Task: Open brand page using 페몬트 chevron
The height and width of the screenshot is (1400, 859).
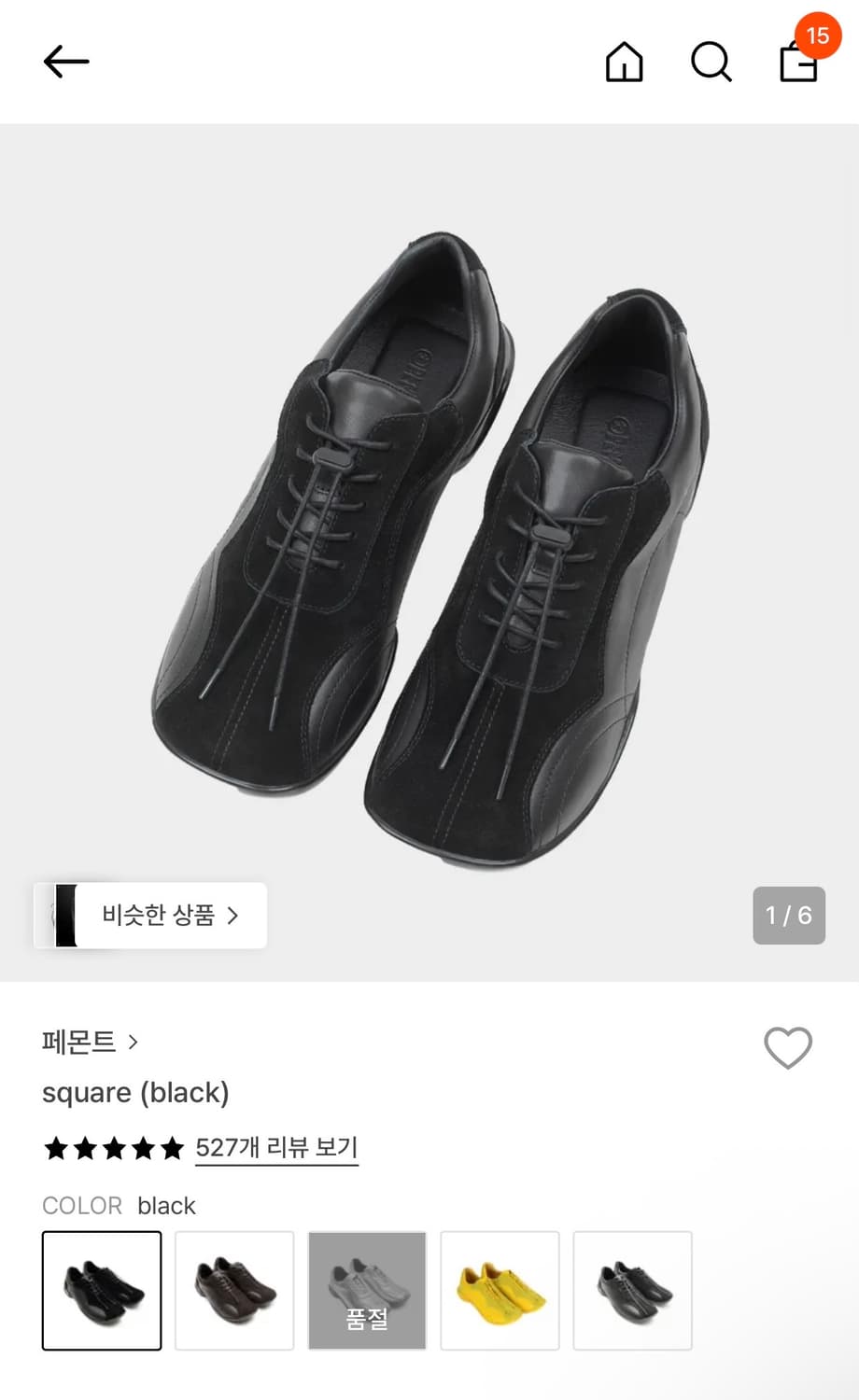Action: pos(135,1042)
